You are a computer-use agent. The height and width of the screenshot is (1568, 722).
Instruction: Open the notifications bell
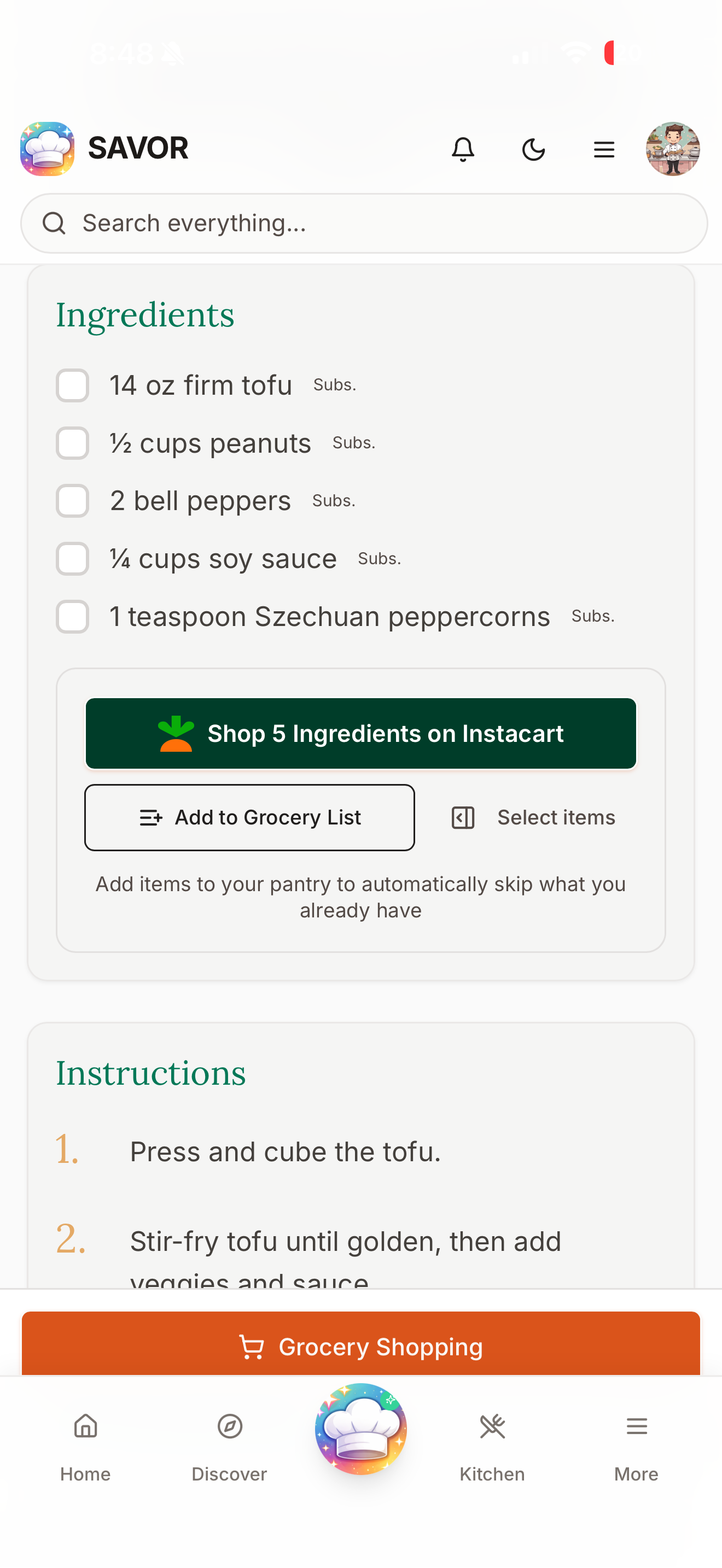point(463,149)
